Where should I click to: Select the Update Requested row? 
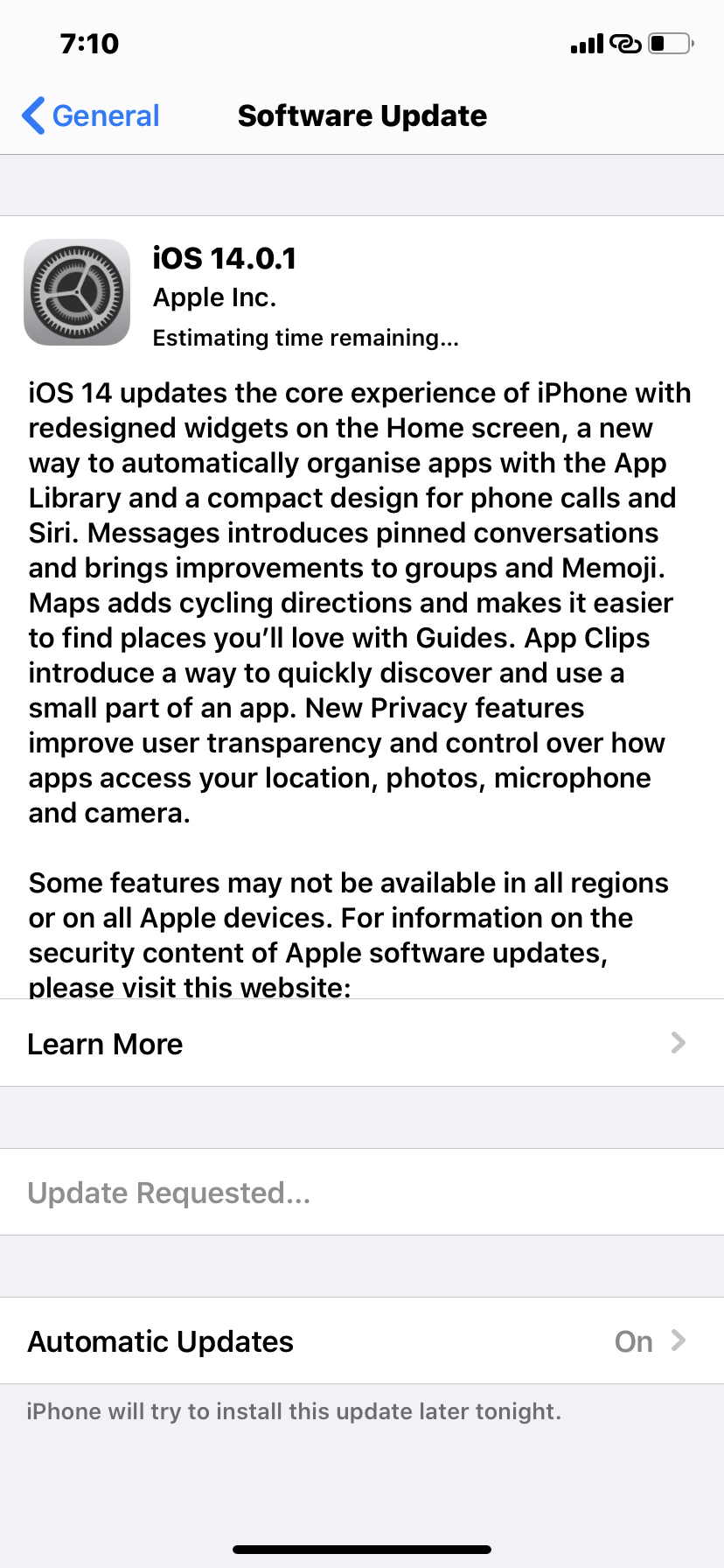[362, 1192]
